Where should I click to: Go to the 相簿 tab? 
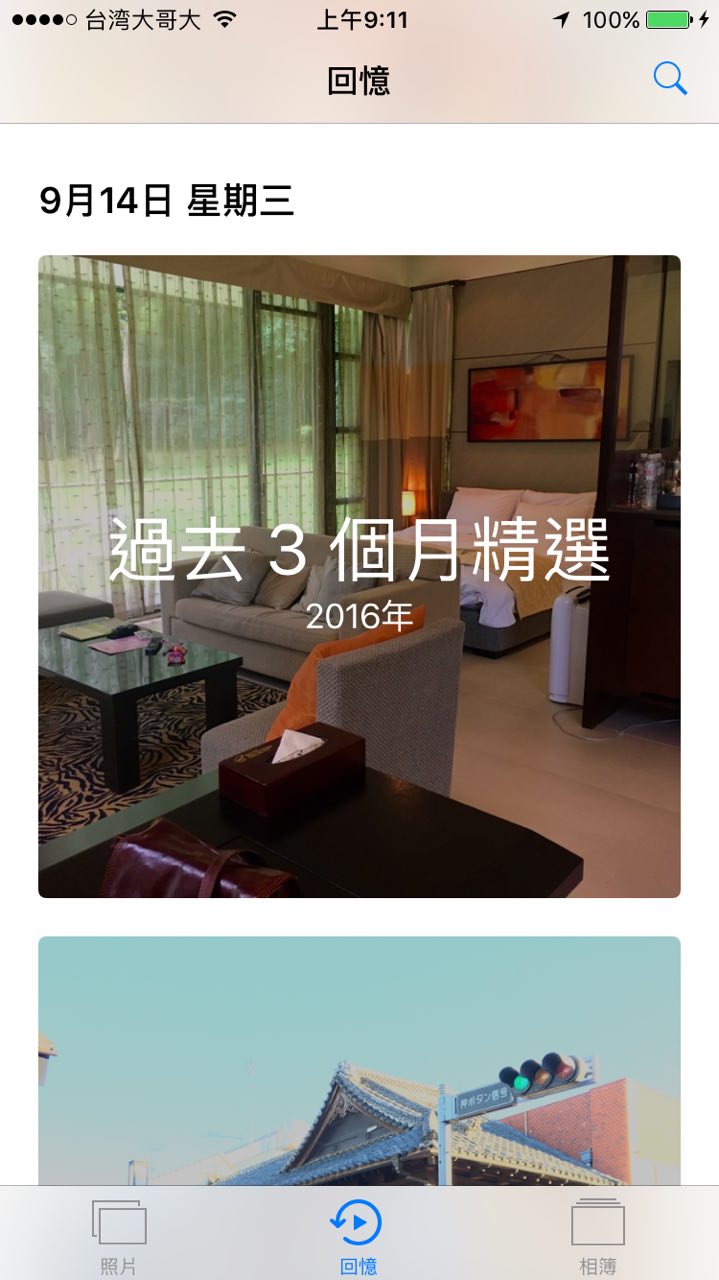[x=598, y=1236]
